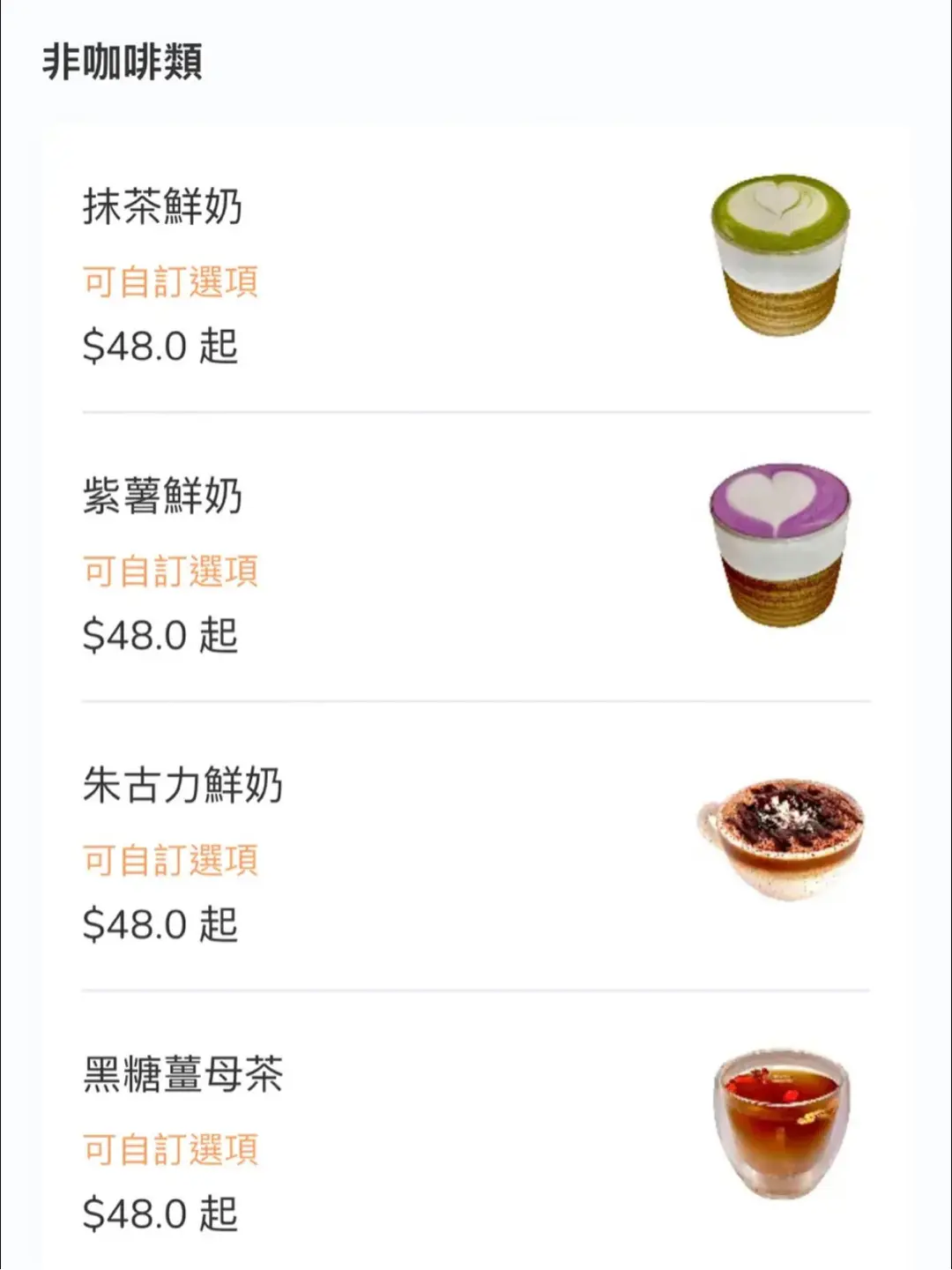Tap the 黑糖薑母茶 item

click(182, 1075)
